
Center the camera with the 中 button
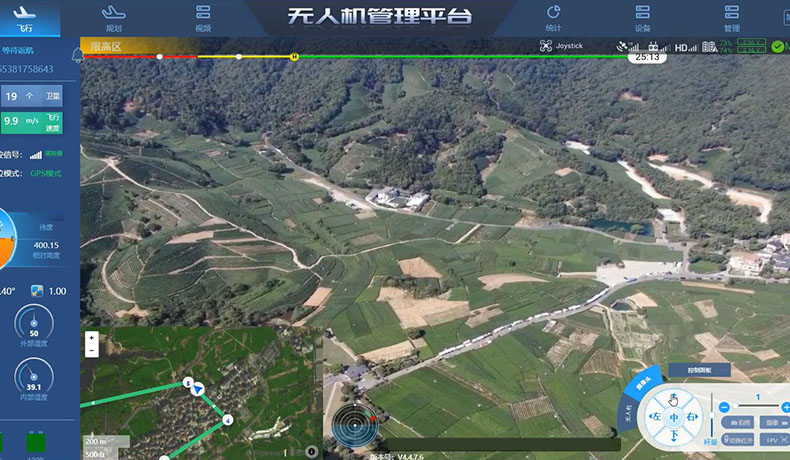click(674, 416)
